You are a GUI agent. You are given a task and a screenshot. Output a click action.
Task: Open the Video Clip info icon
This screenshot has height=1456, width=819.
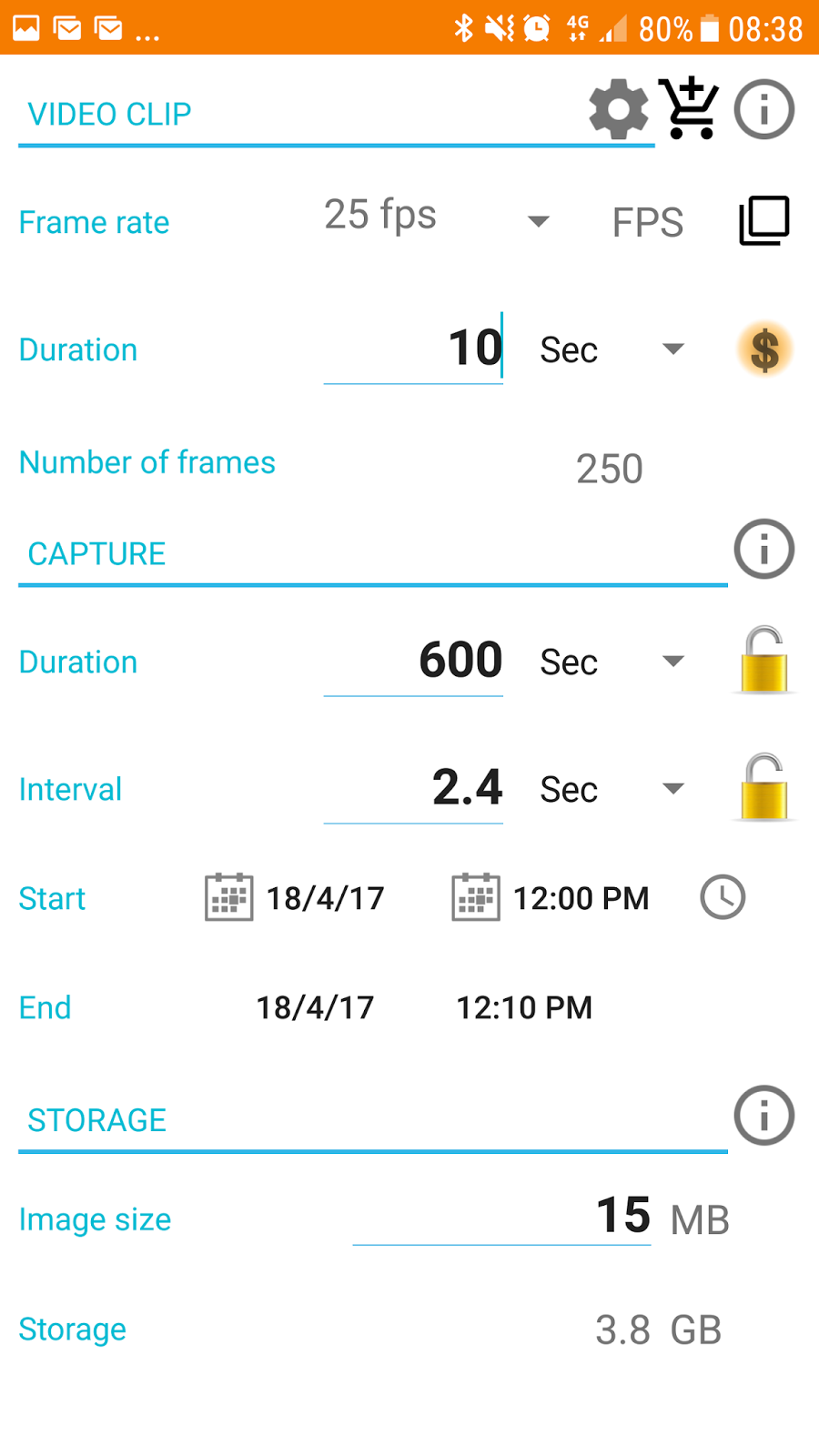coord(764,109)
